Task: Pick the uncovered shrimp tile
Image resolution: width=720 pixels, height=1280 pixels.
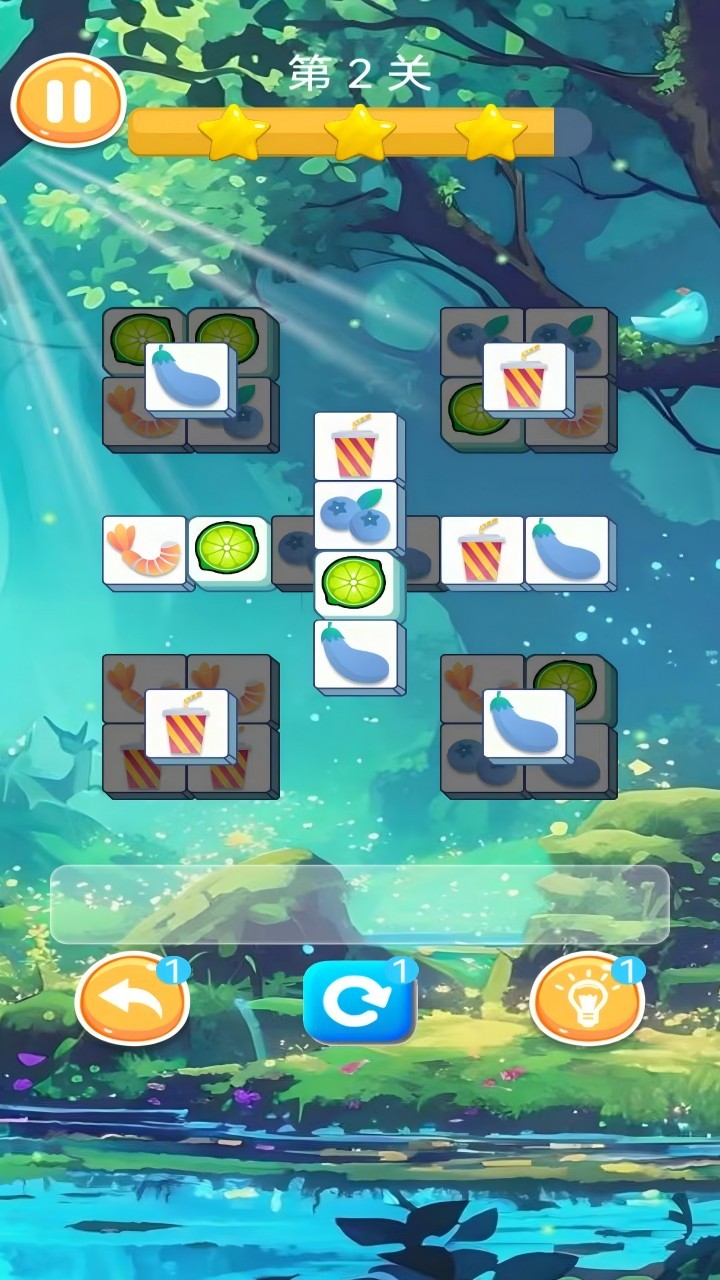Action: point(145,551)
